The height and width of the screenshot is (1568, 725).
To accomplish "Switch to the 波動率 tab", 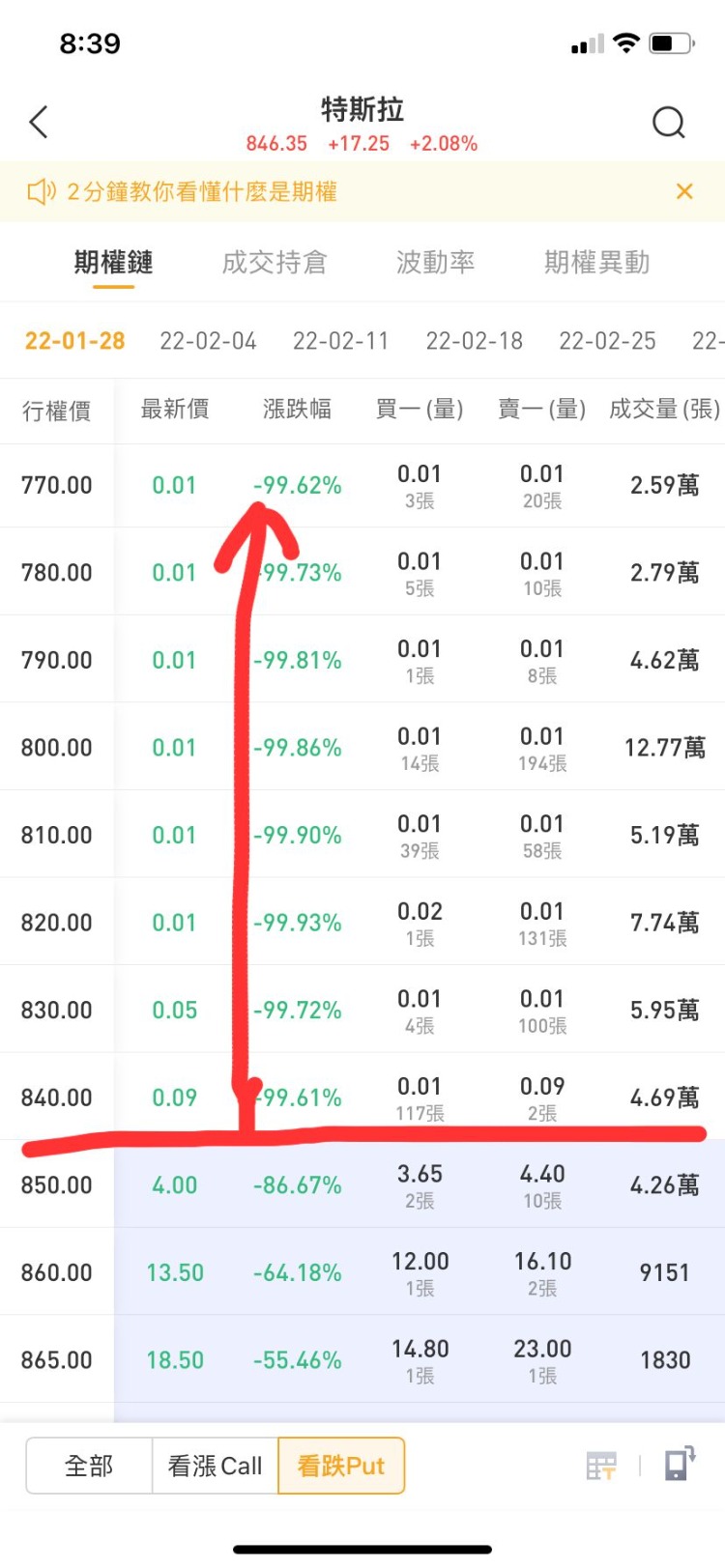I will tap(435, 263).
